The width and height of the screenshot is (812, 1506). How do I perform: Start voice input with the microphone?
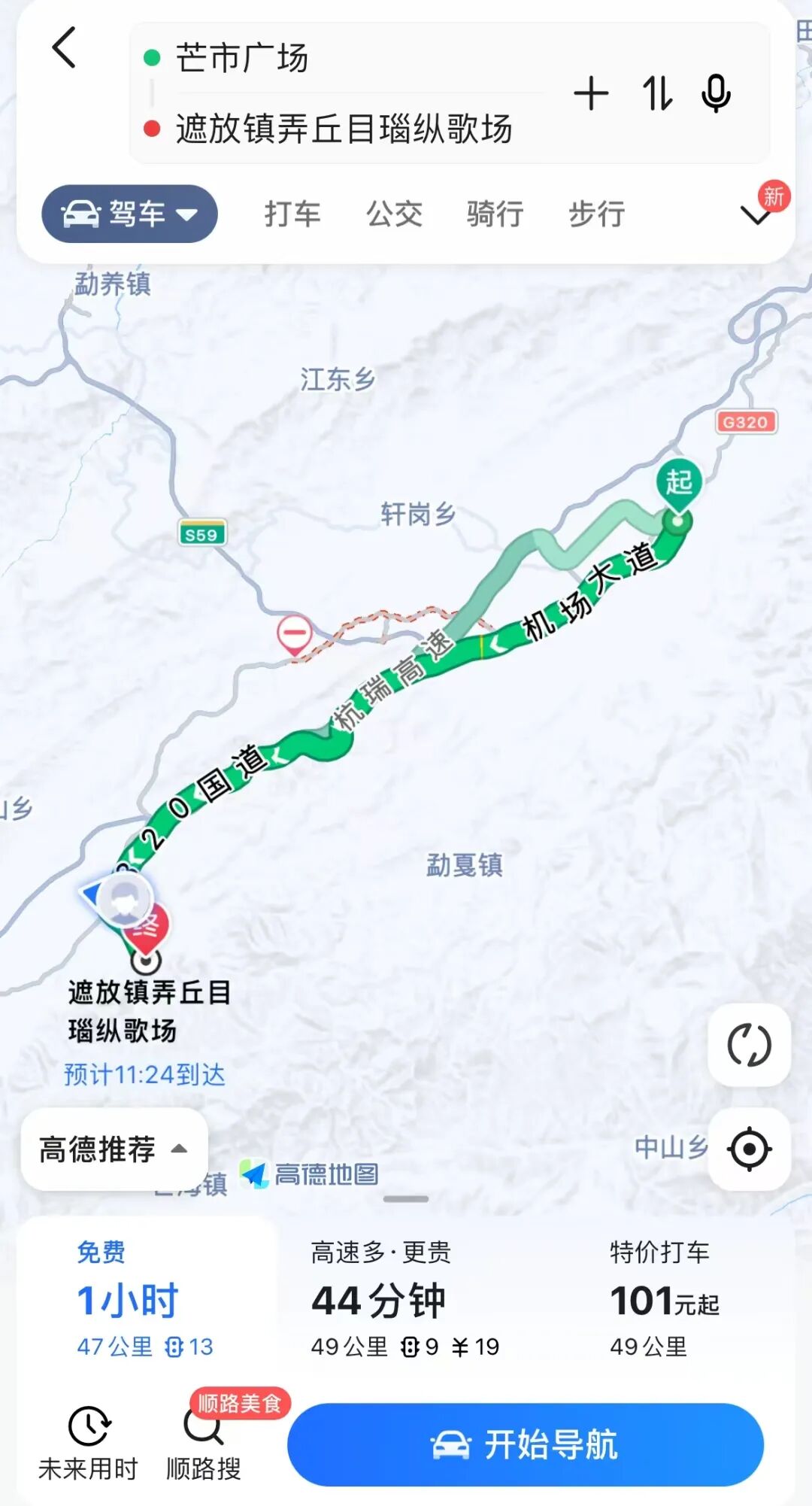(716, 94)
